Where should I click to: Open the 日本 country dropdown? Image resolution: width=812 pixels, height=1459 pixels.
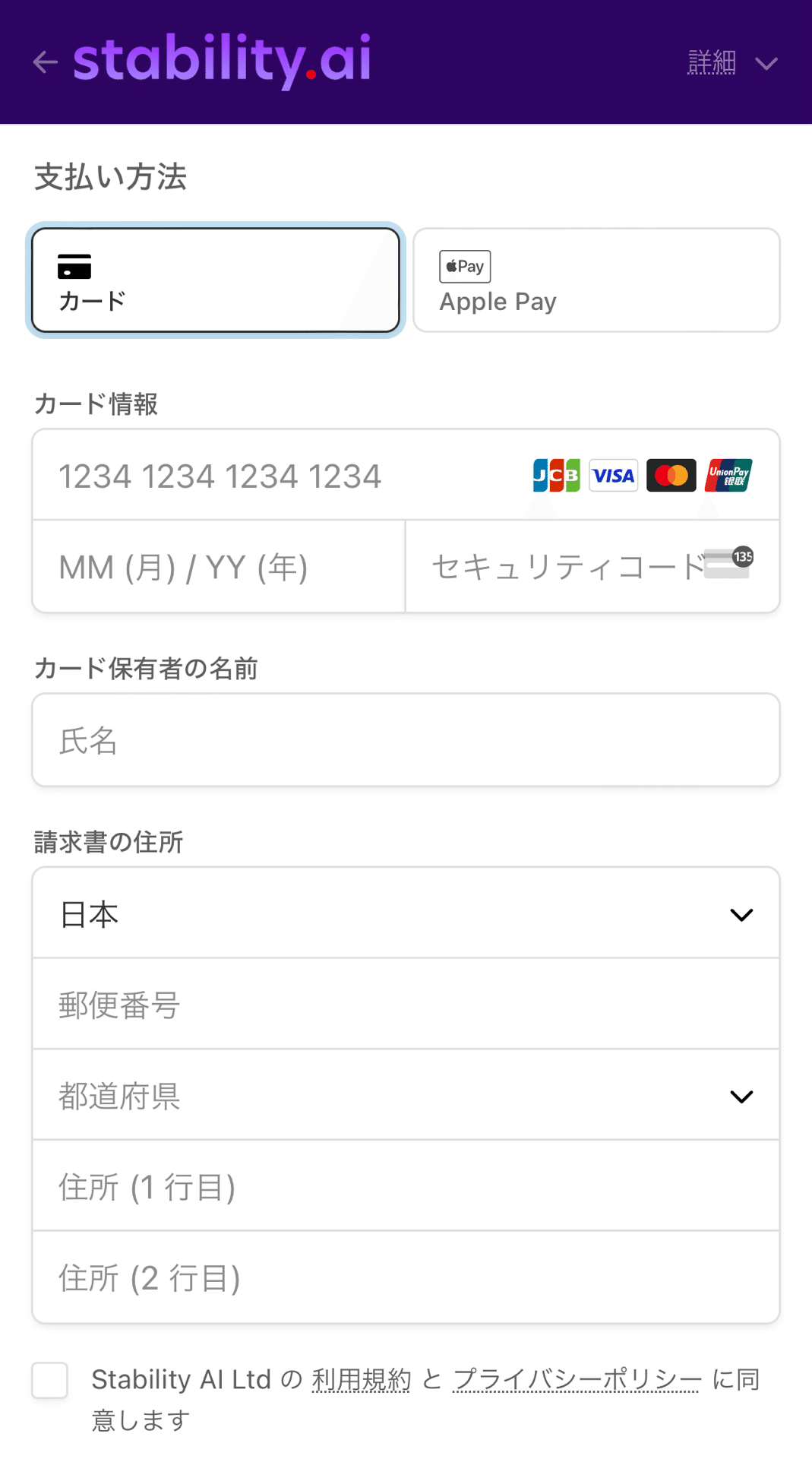click(406, 913)
